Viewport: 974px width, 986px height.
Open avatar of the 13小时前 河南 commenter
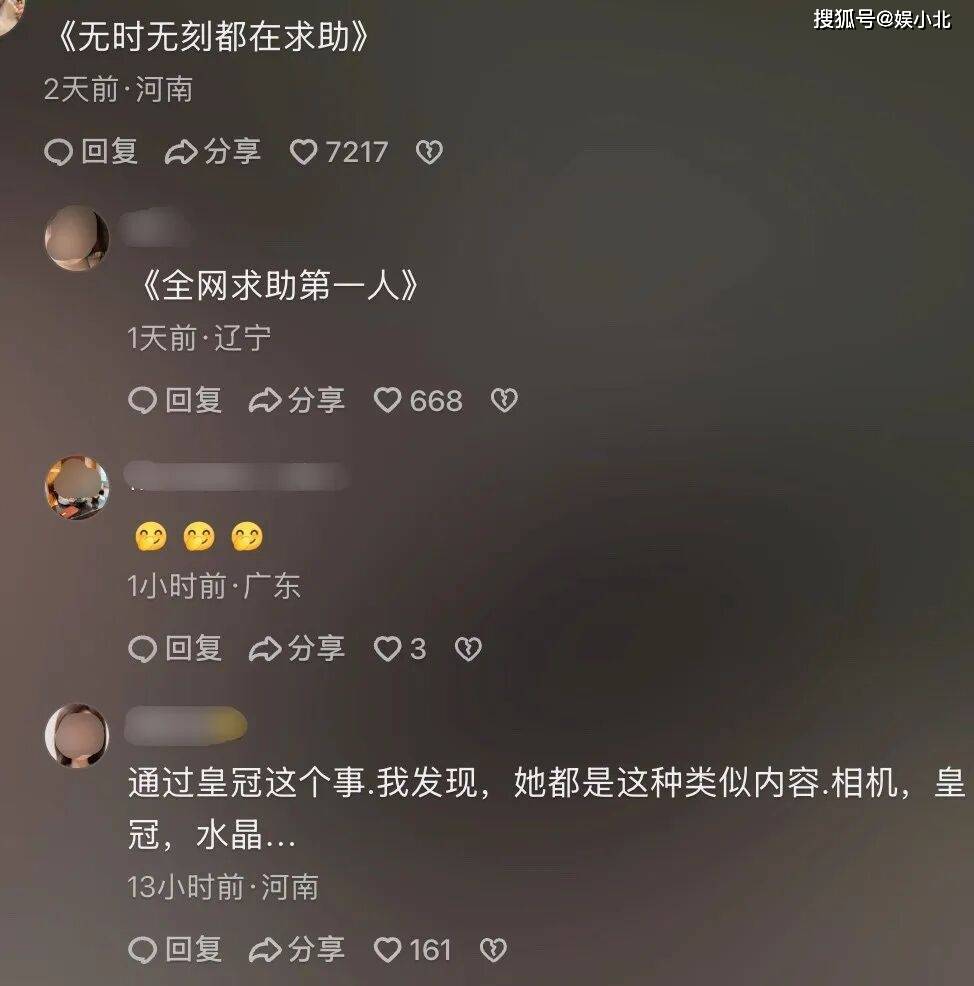(x=77, y=735)
